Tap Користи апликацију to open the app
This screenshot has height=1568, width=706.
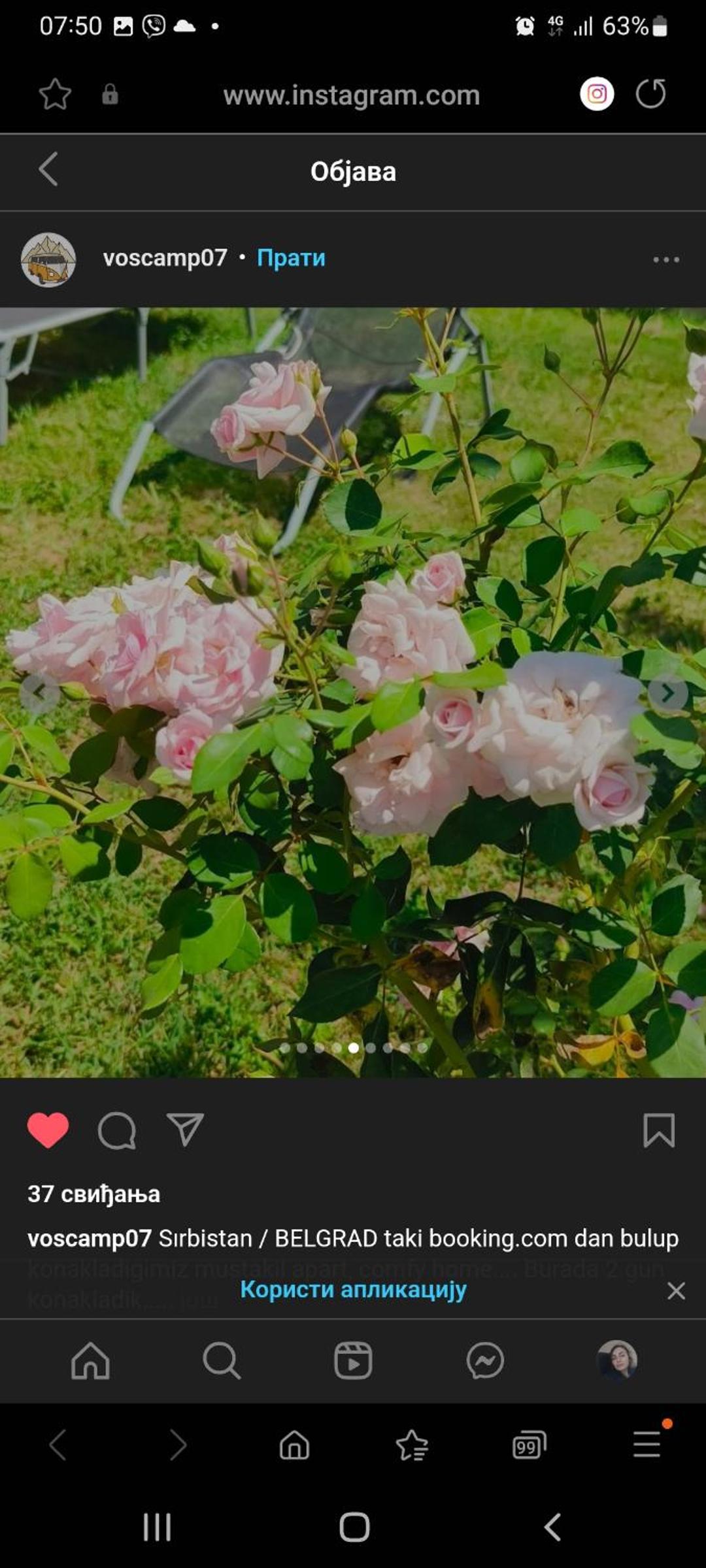(x=353, y=1289)
